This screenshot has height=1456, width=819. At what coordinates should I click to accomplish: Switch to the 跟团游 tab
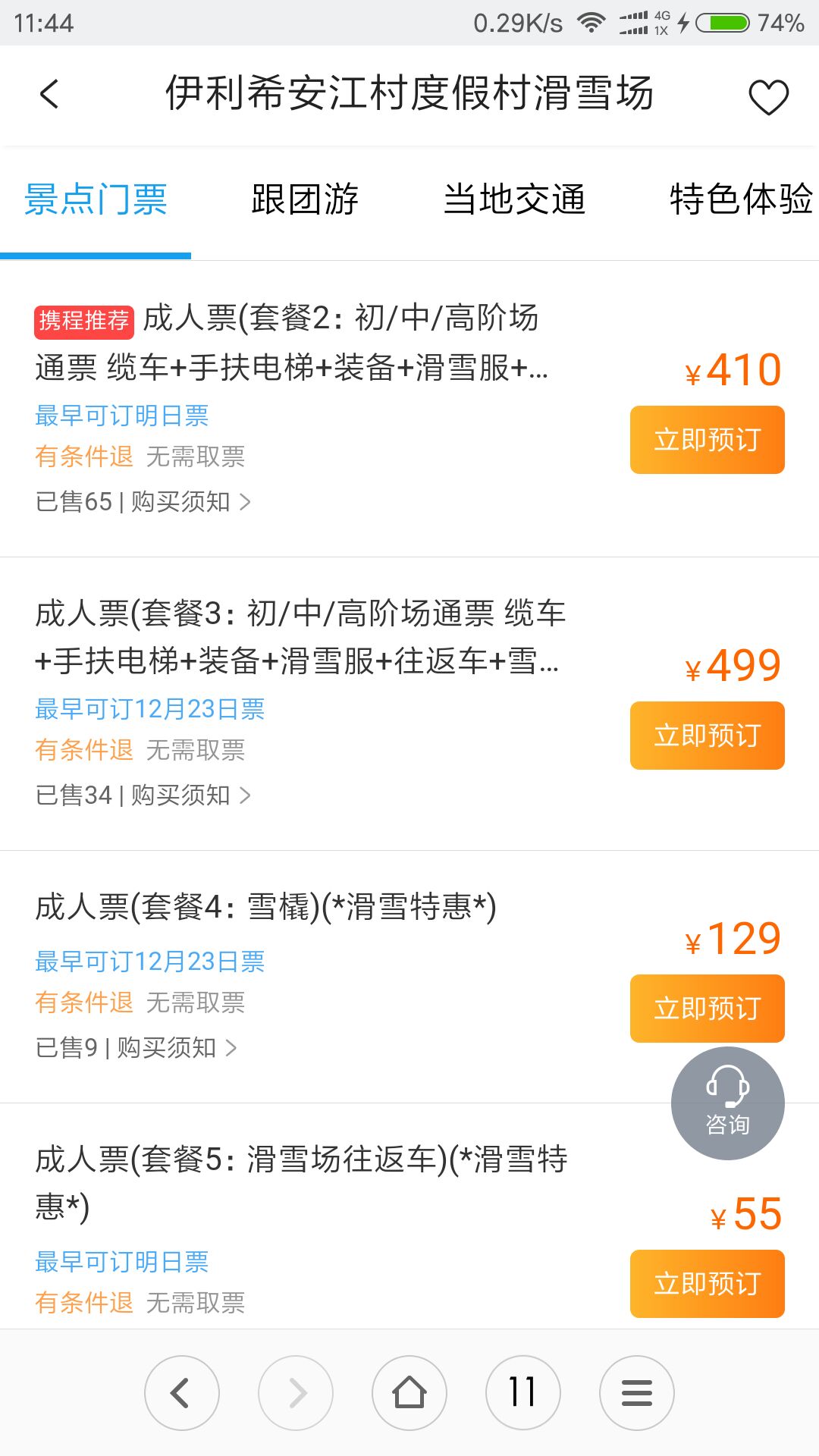point(305,199)
